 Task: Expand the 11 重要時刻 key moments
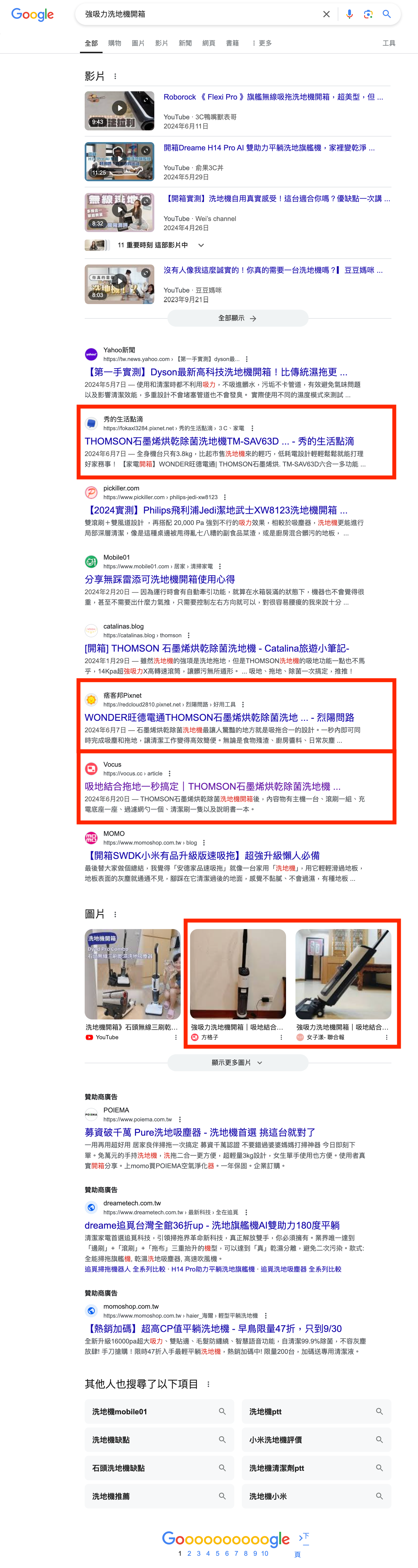coord(201,245)
